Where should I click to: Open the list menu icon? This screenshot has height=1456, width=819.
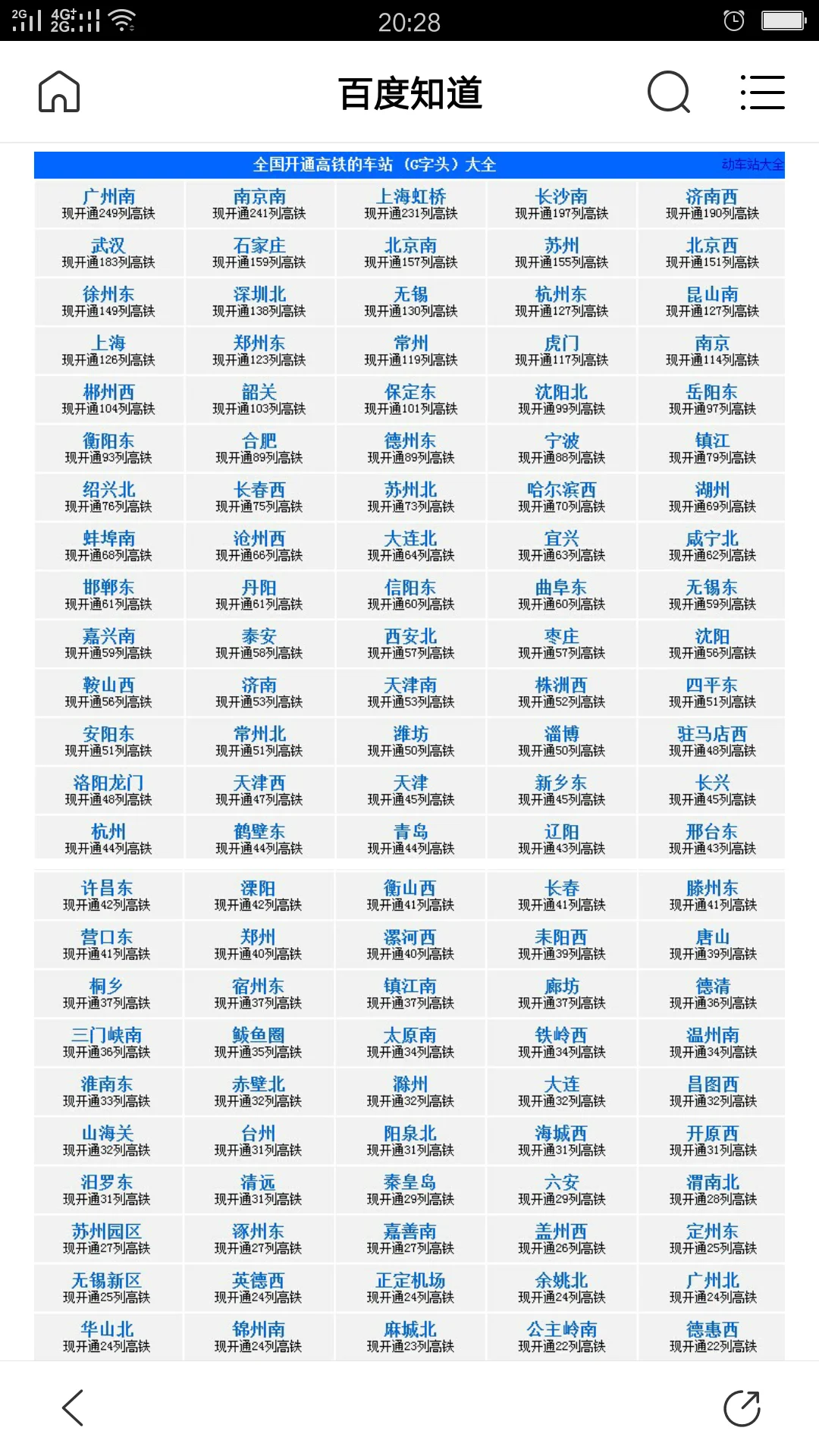(x=762, y=93)
